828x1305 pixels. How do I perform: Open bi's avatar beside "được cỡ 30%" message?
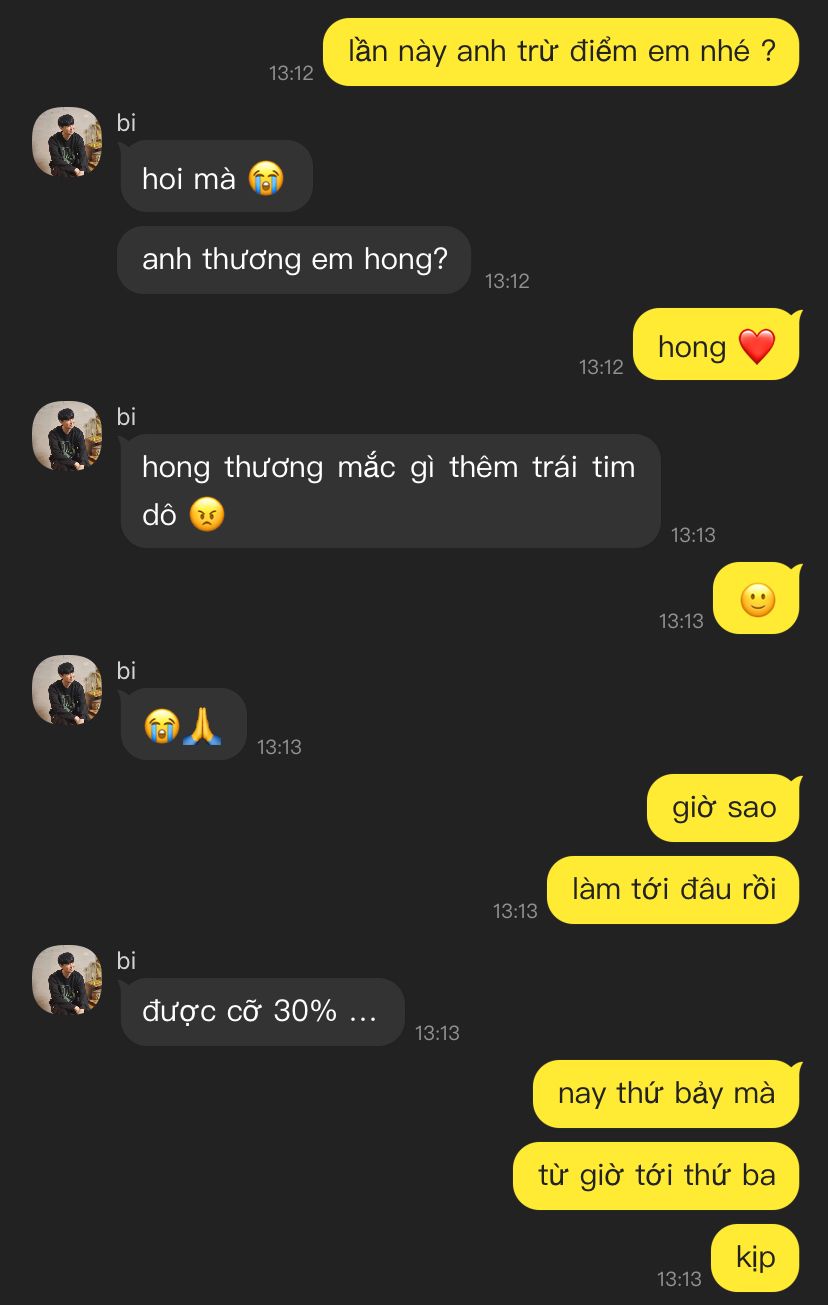pos(67,980)
